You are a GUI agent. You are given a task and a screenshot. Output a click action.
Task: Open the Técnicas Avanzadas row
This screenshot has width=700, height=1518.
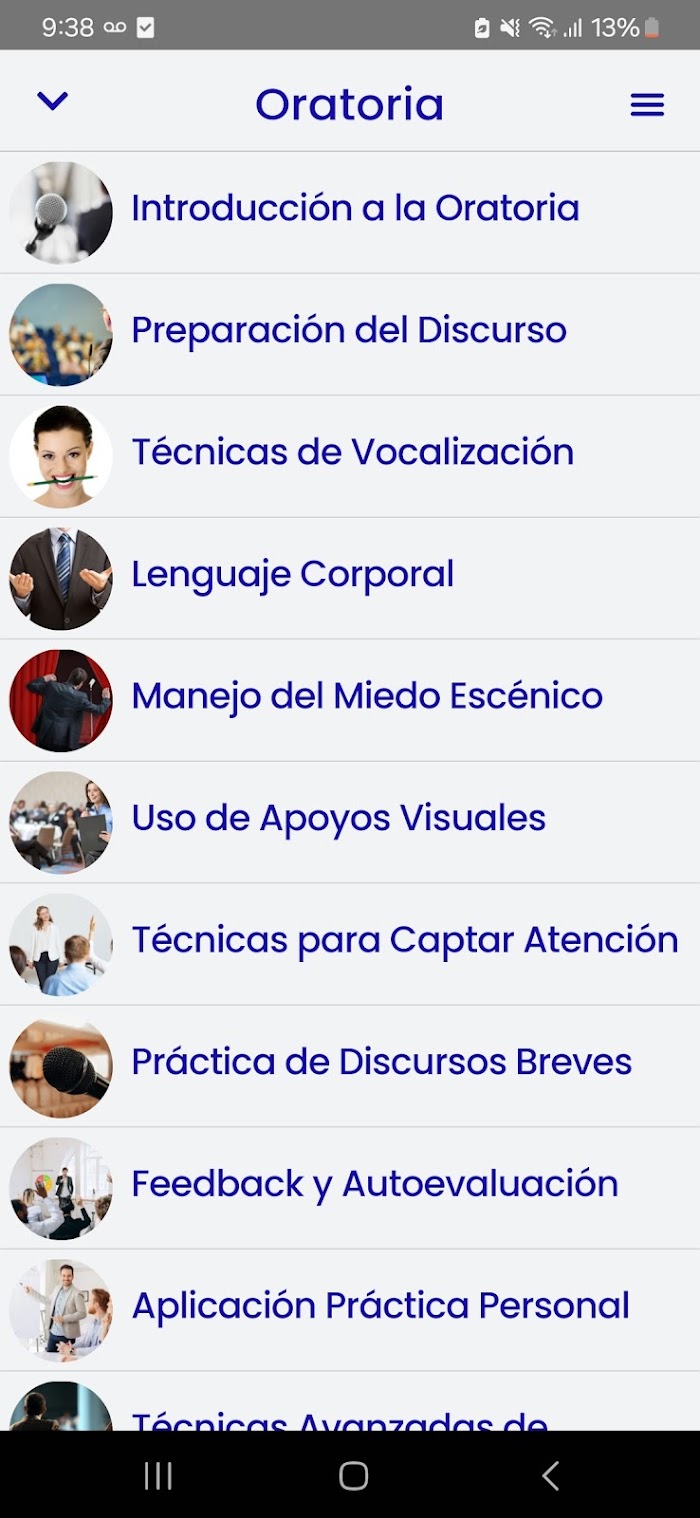tap(350, 1402)
